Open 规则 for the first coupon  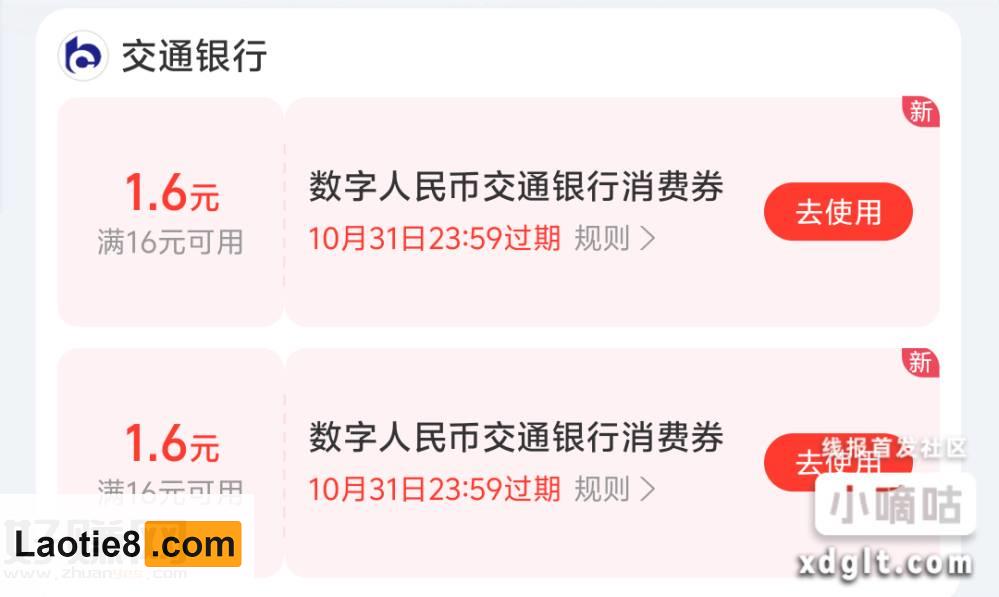click(x=614, y=238)
